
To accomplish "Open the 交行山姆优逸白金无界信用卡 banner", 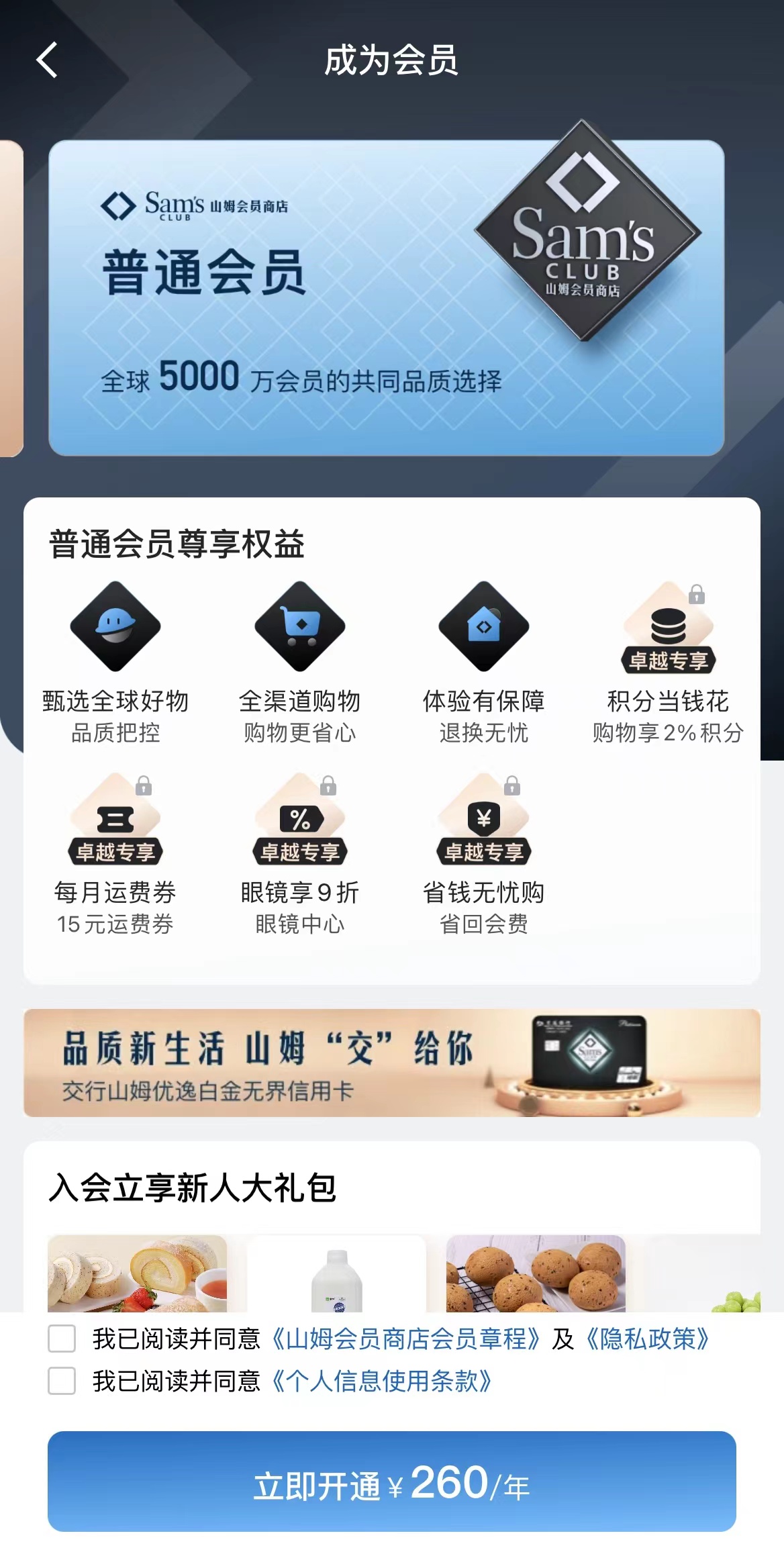I will click(x=392, y=1063).
